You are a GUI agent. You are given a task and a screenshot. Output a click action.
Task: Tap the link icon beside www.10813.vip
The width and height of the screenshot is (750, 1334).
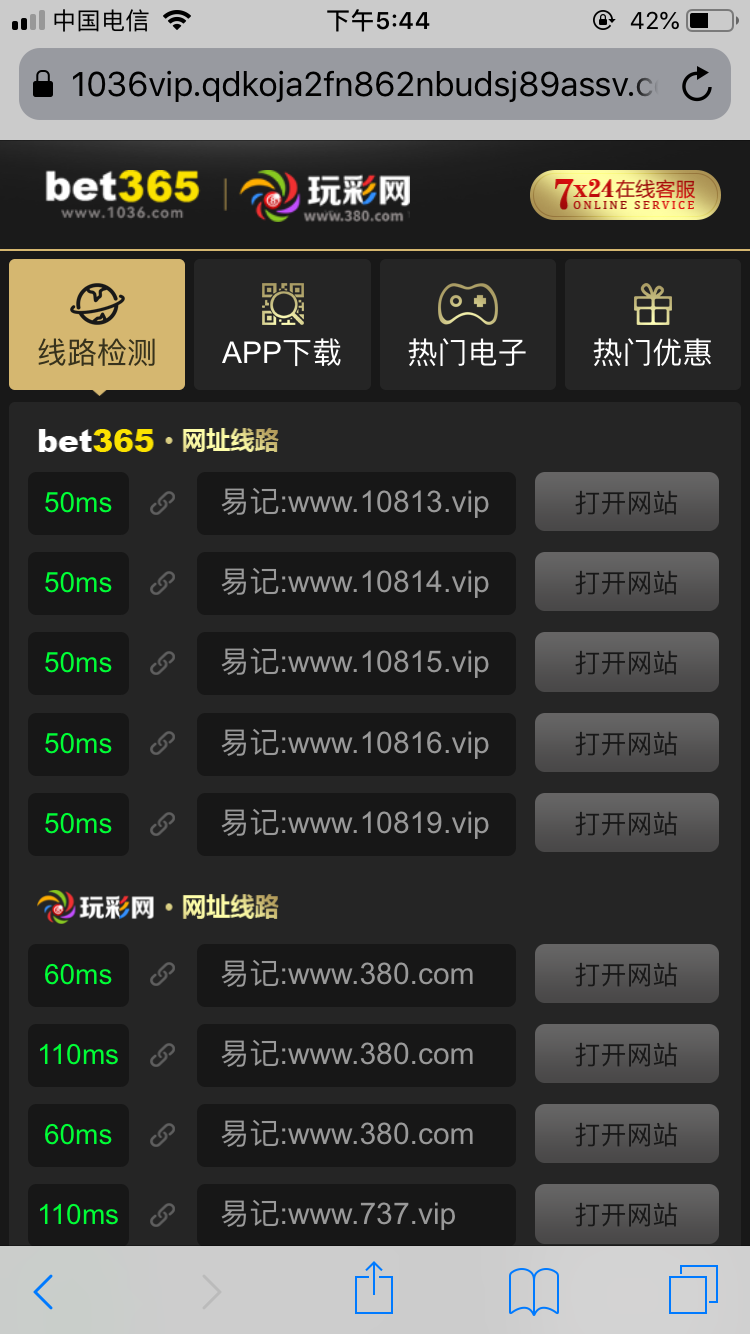tap(162, 503)
